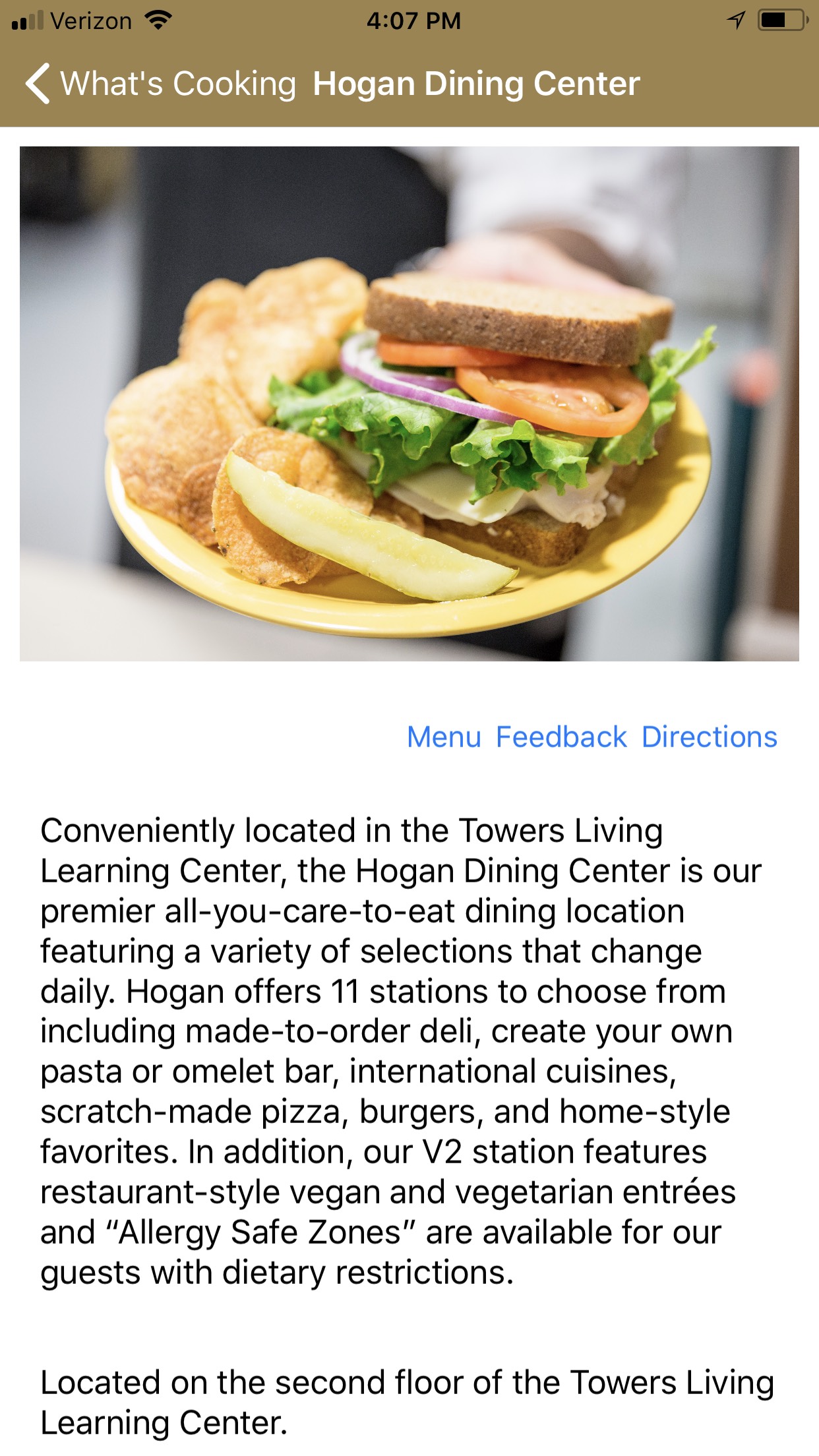This screenshot has height=1456, width=819.
Task: Open the Feedback link
Action: click(x=561, y=737)
